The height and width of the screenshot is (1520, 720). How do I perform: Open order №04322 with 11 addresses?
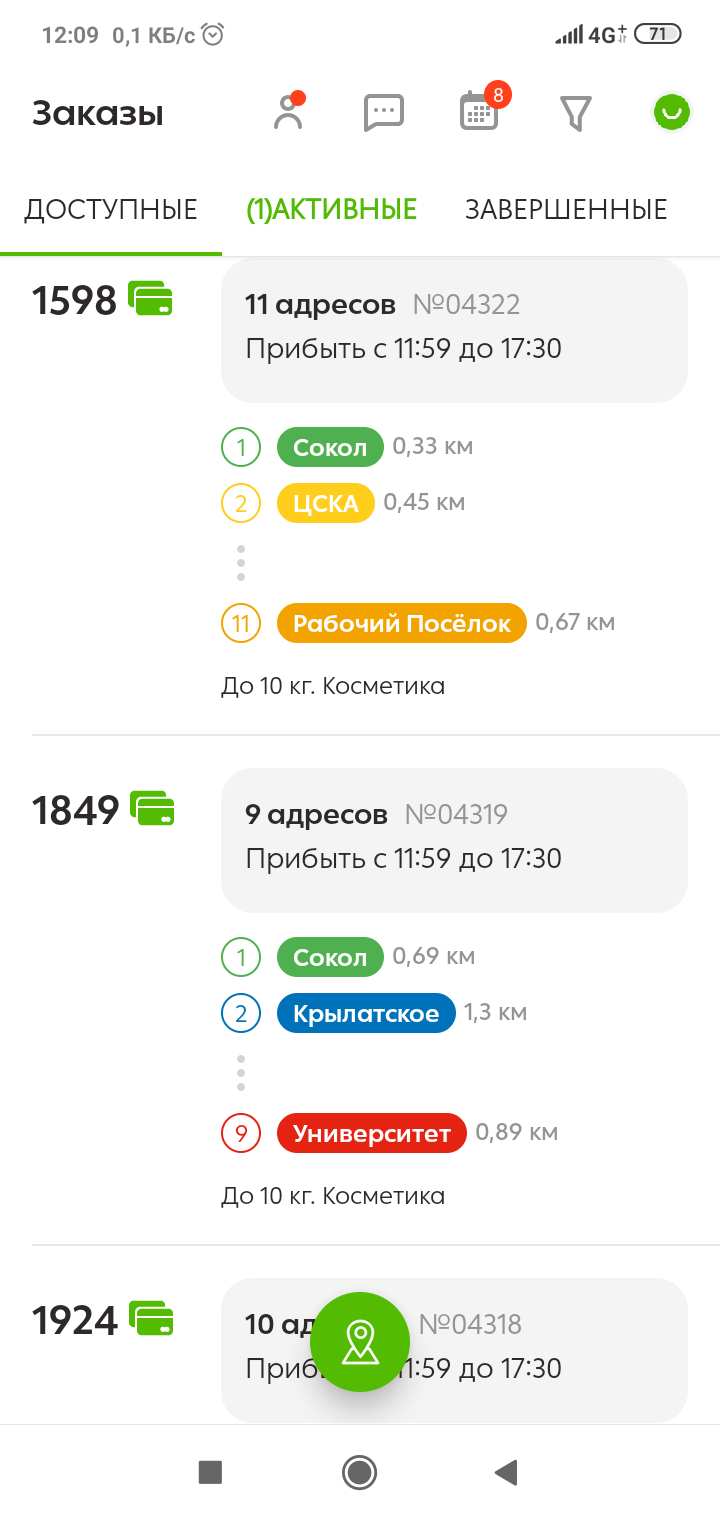[454, 327]
